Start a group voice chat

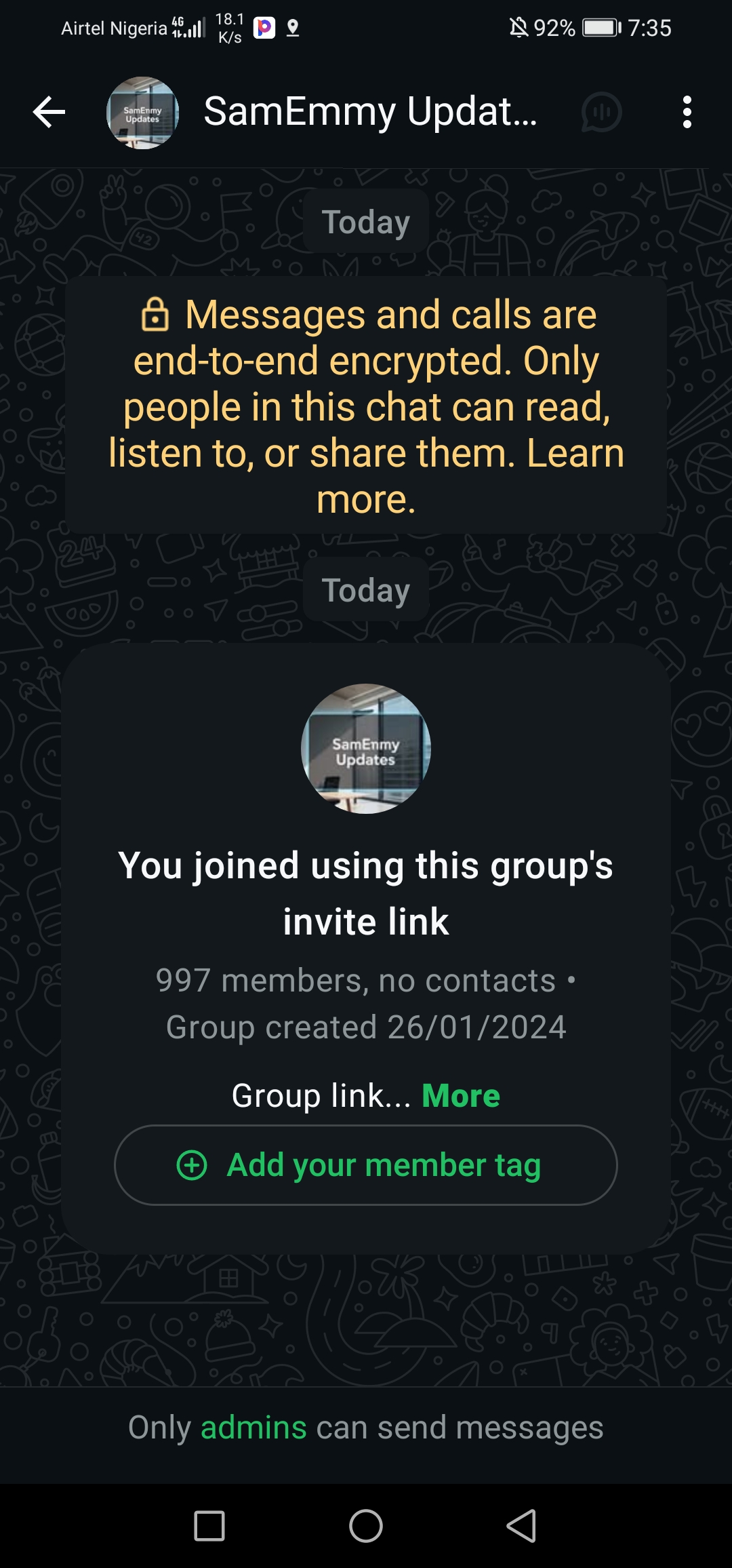coord(601,112)
